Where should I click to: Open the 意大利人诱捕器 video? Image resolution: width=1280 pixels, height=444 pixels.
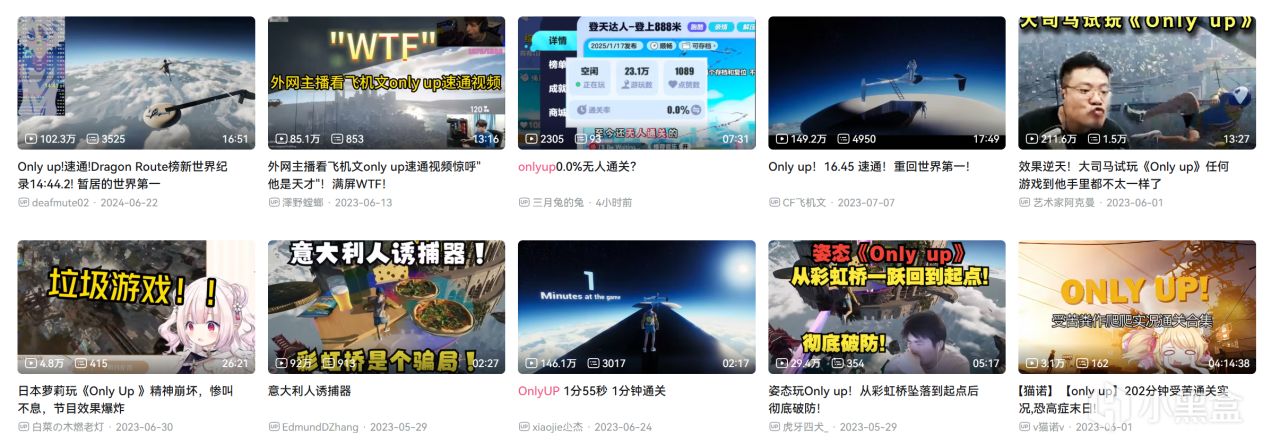[386, 307]
